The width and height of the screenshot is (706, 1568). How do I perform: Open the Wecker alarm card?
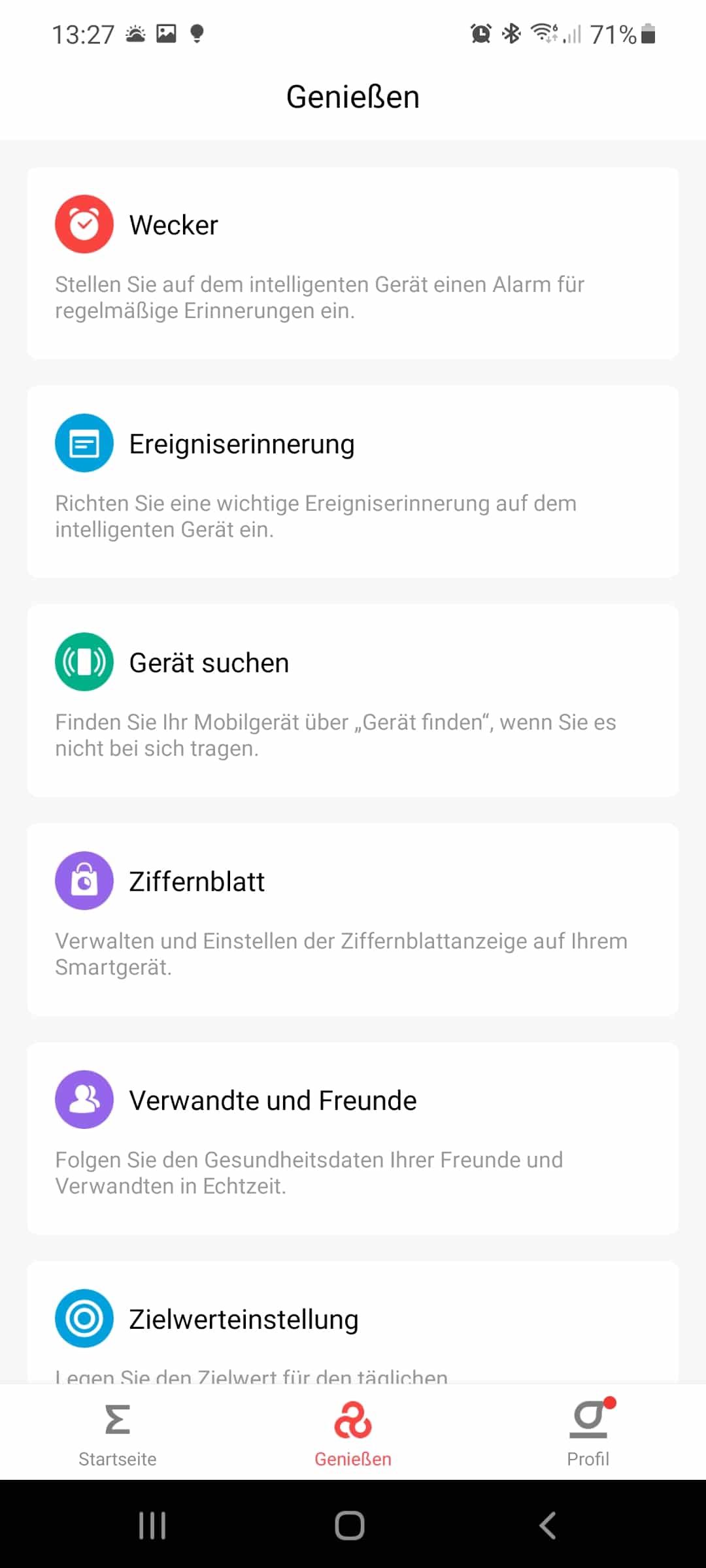(x=353, y=263)
